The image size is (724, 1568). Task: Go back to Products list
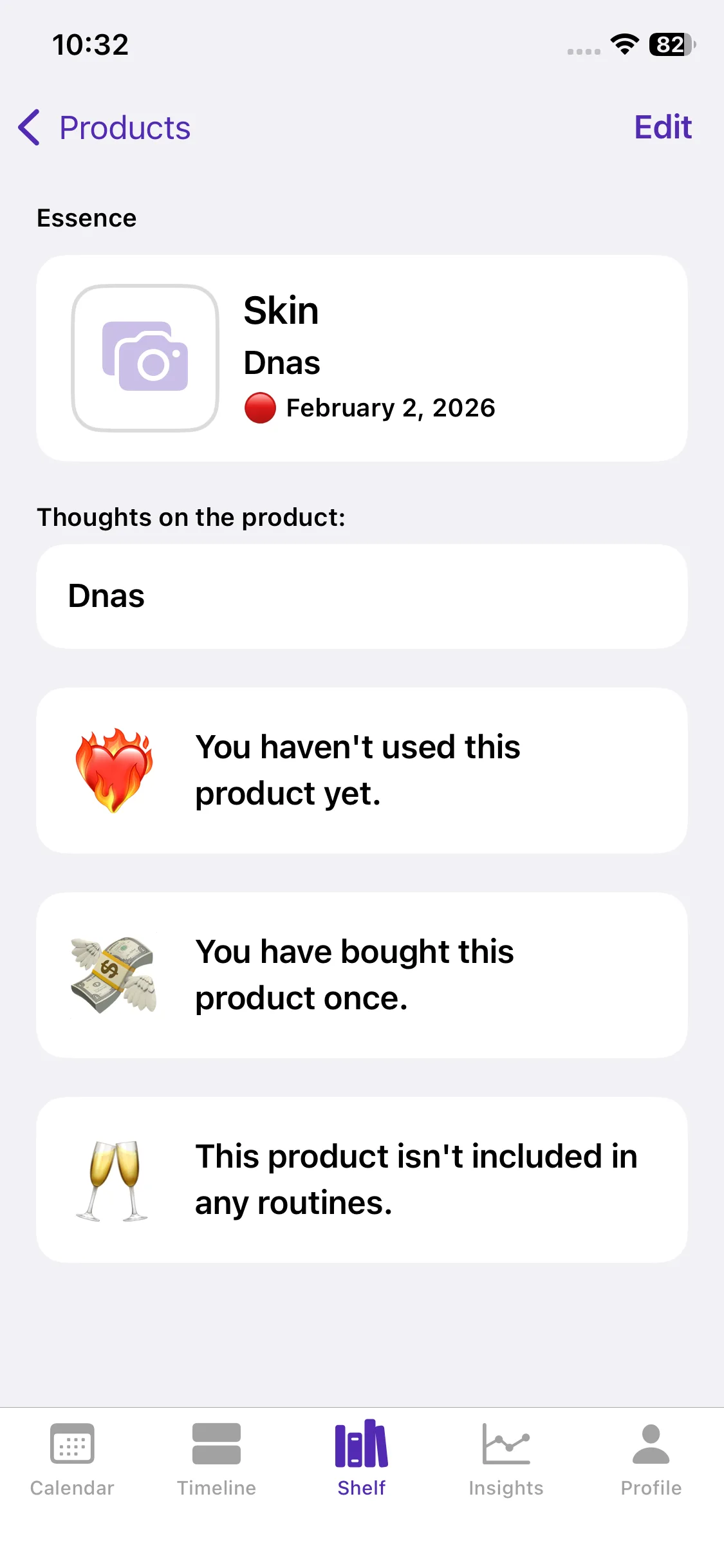coord(104,127)
